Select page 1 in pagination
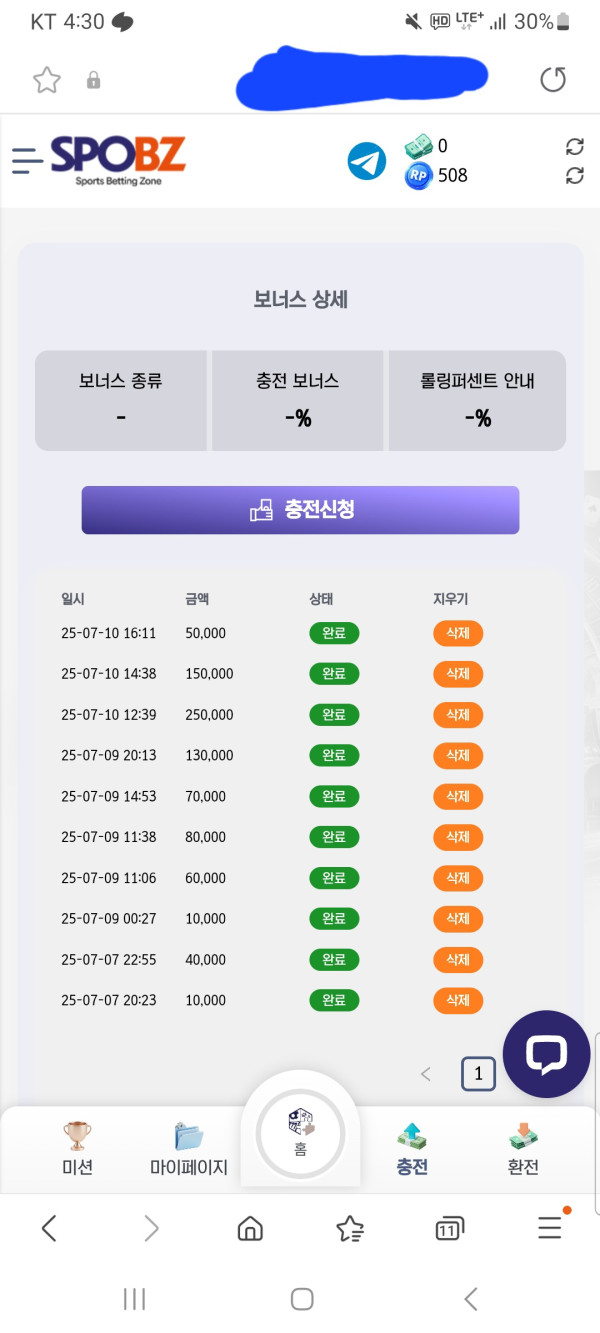The width and height of the screenshot is (600, 1333). click(x=478, y=1074)
